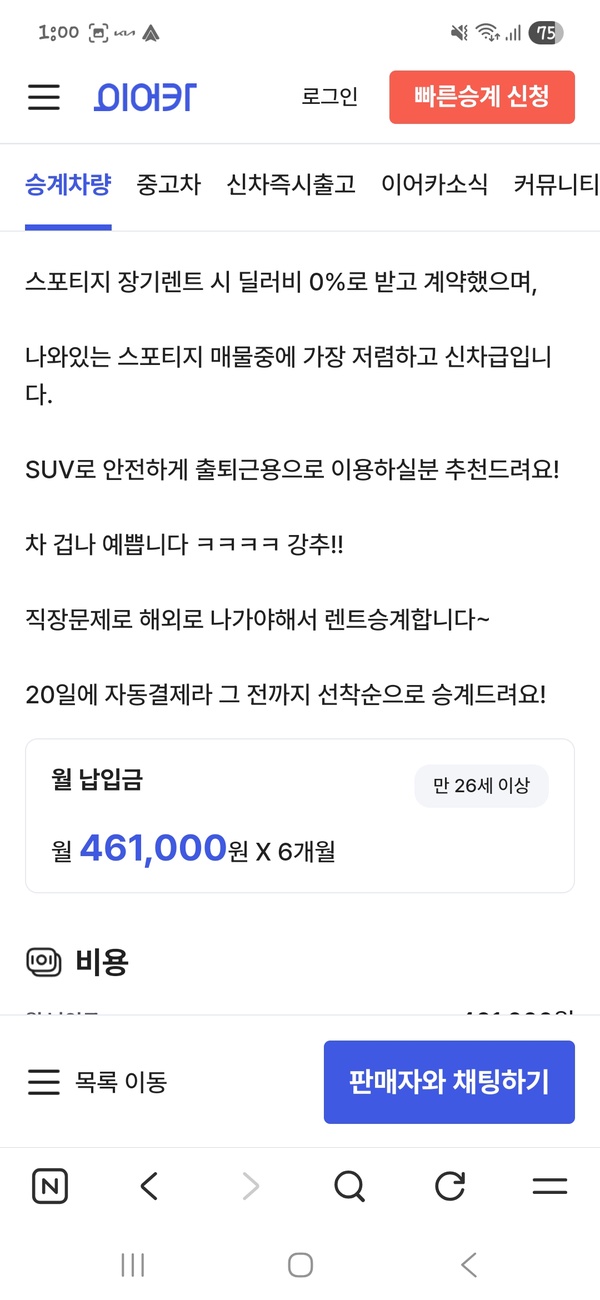Viewport: 600px width, 1300px height.
Task: Start chat via 판매자와 채팅하기
Action: [x=449, y=1082]
